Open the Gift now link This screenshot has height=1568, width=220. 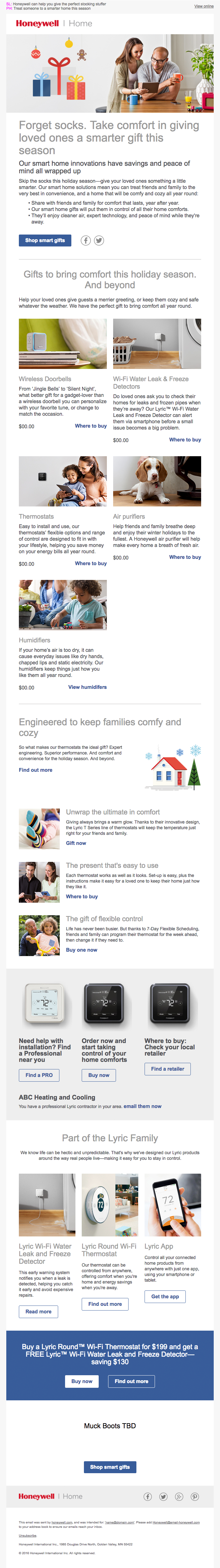coord(76,843)
